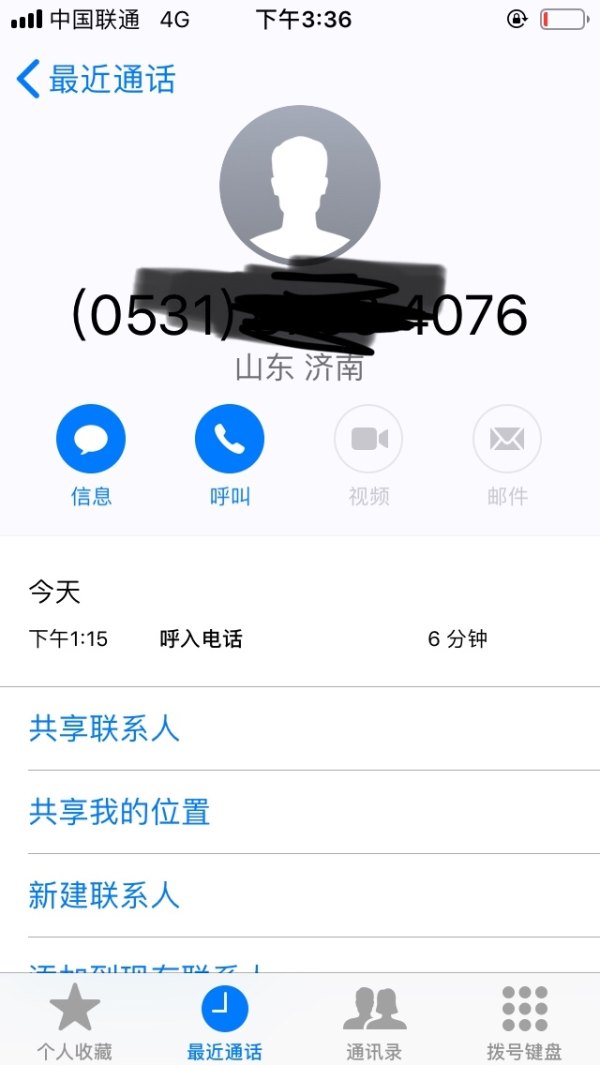The image size is (600, 1065).
Task: Open the 拨号键盘 tab
Action: coord(525,1021)
